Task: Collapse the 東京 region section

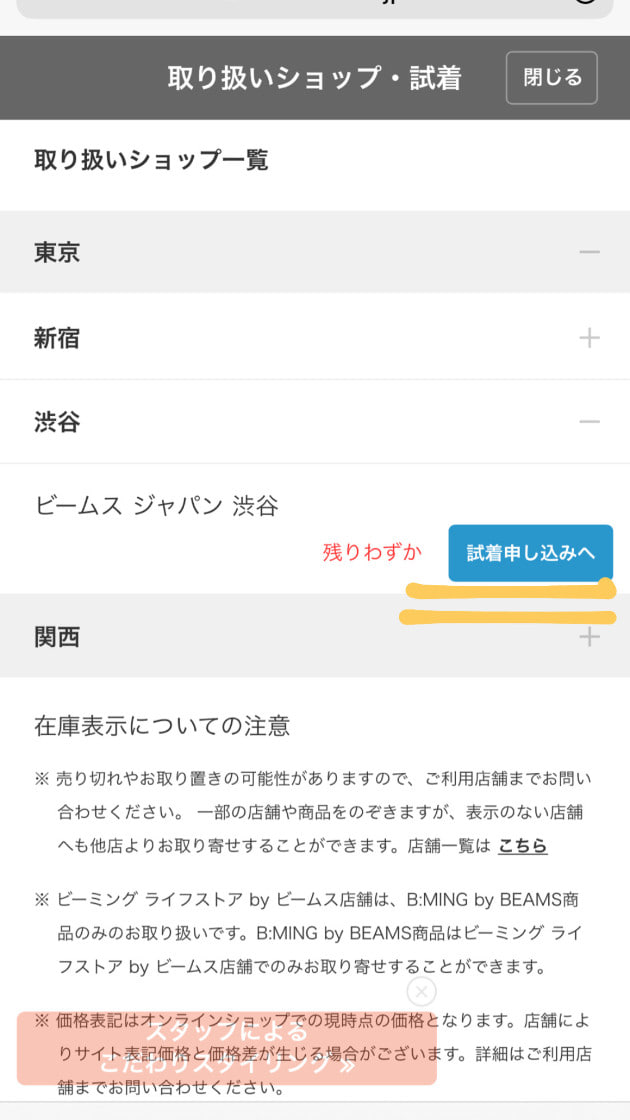Action: 589,252
